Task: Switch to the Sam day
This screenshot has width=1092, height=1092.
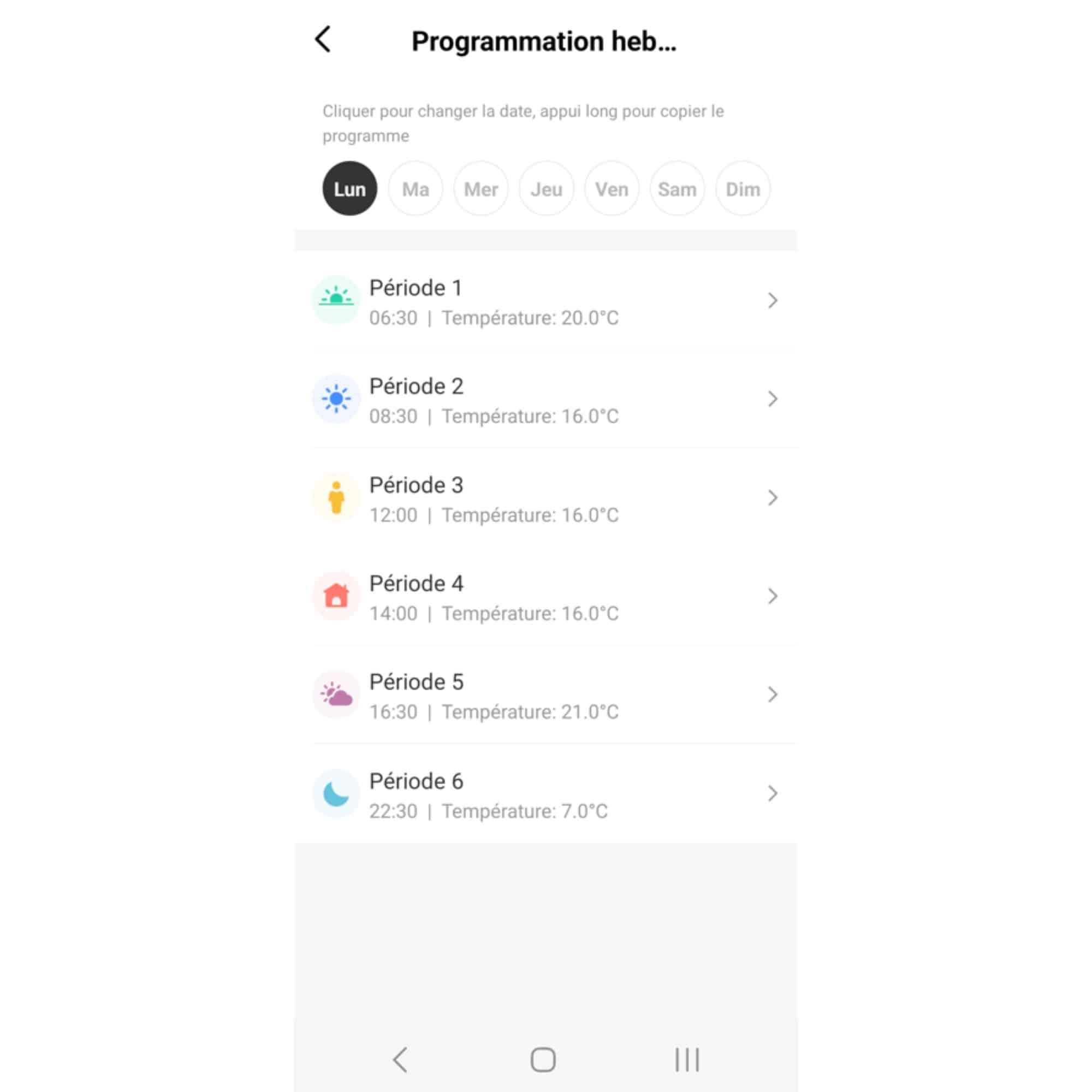Action: [x=677, y=189]
